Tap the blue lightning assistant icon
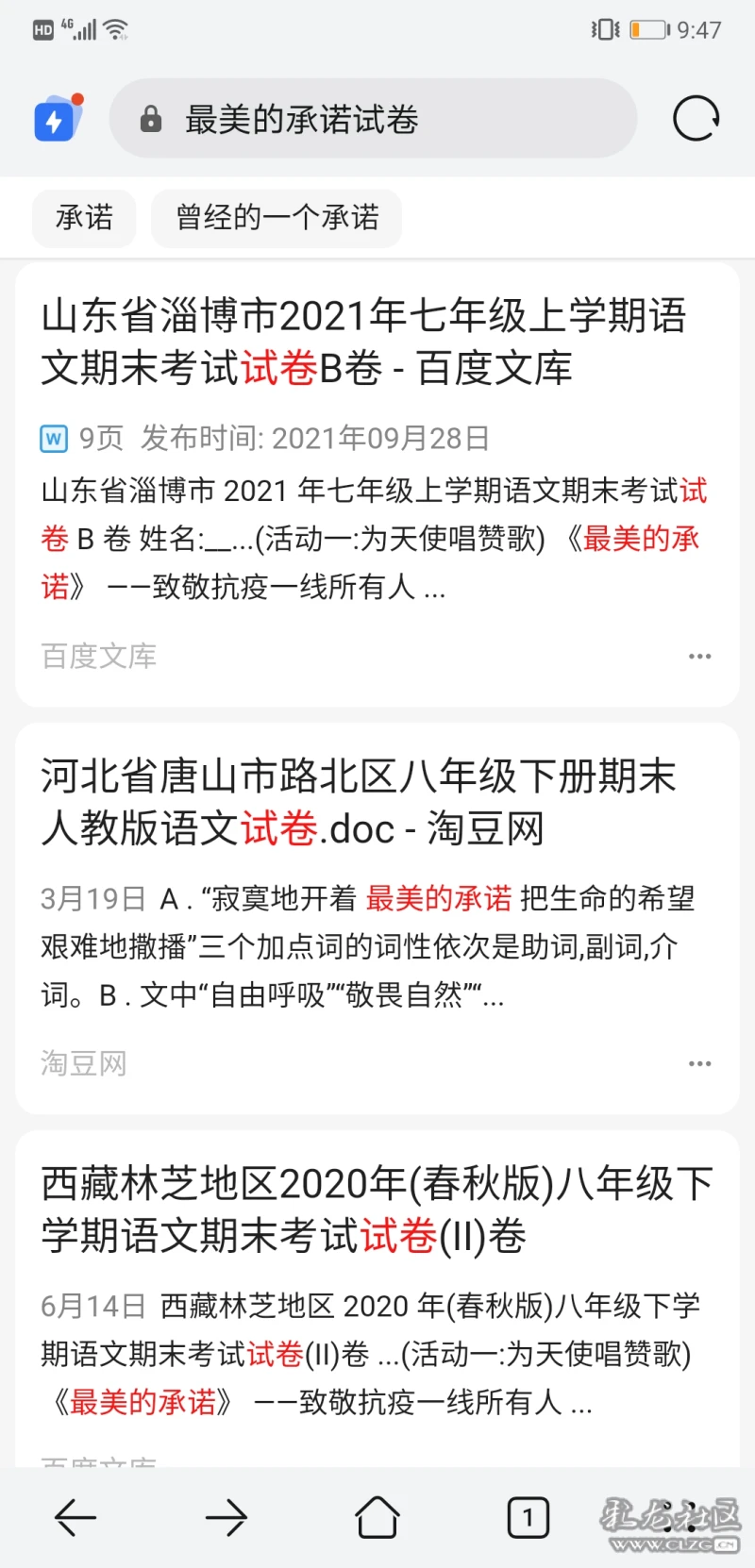Screen dimensions: 755x1568 (57, 119)
